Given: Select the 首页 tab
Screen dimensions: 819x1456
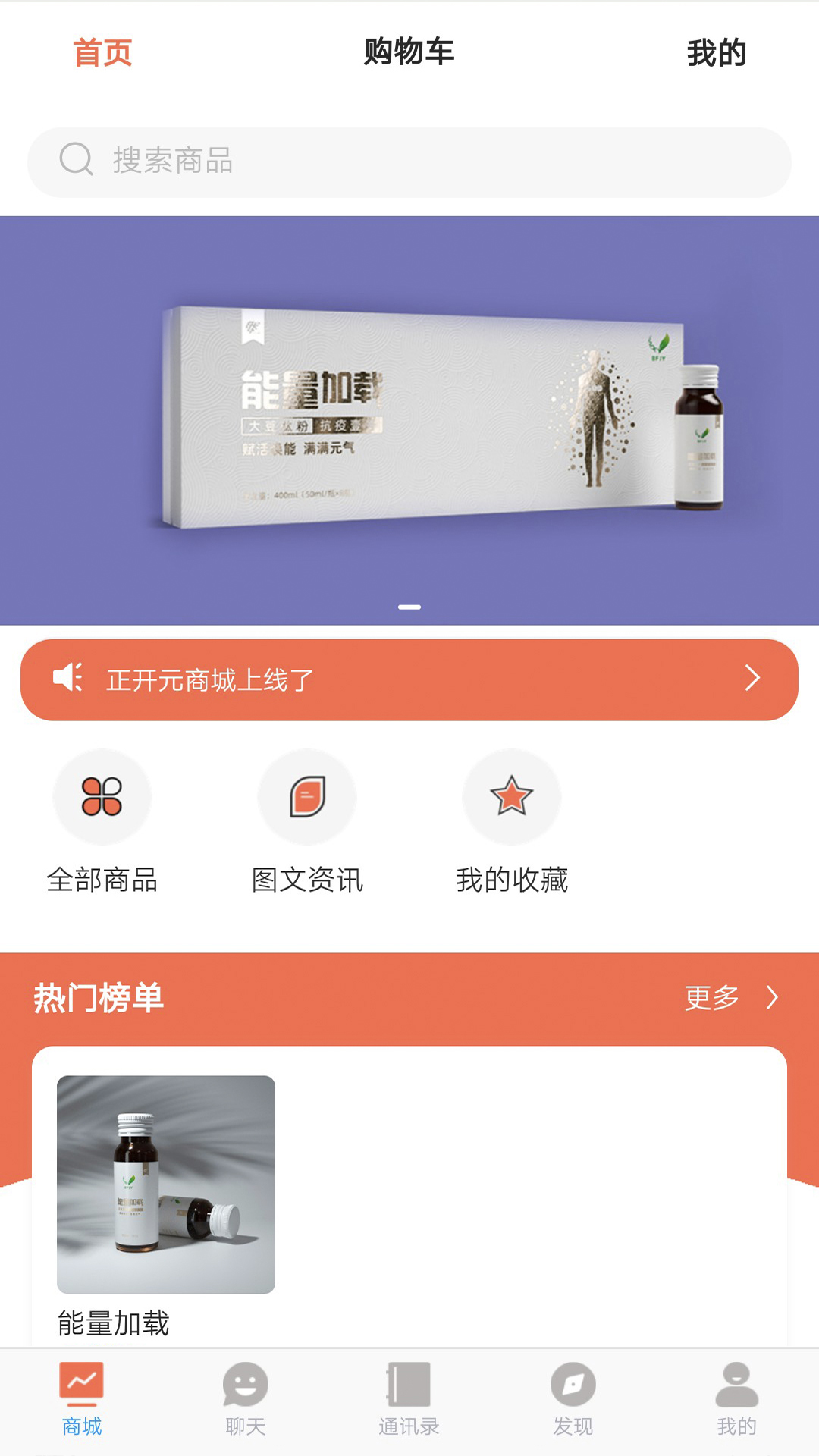Looking at the screenshot, I should pyautogui.click(x=102, y=53).
